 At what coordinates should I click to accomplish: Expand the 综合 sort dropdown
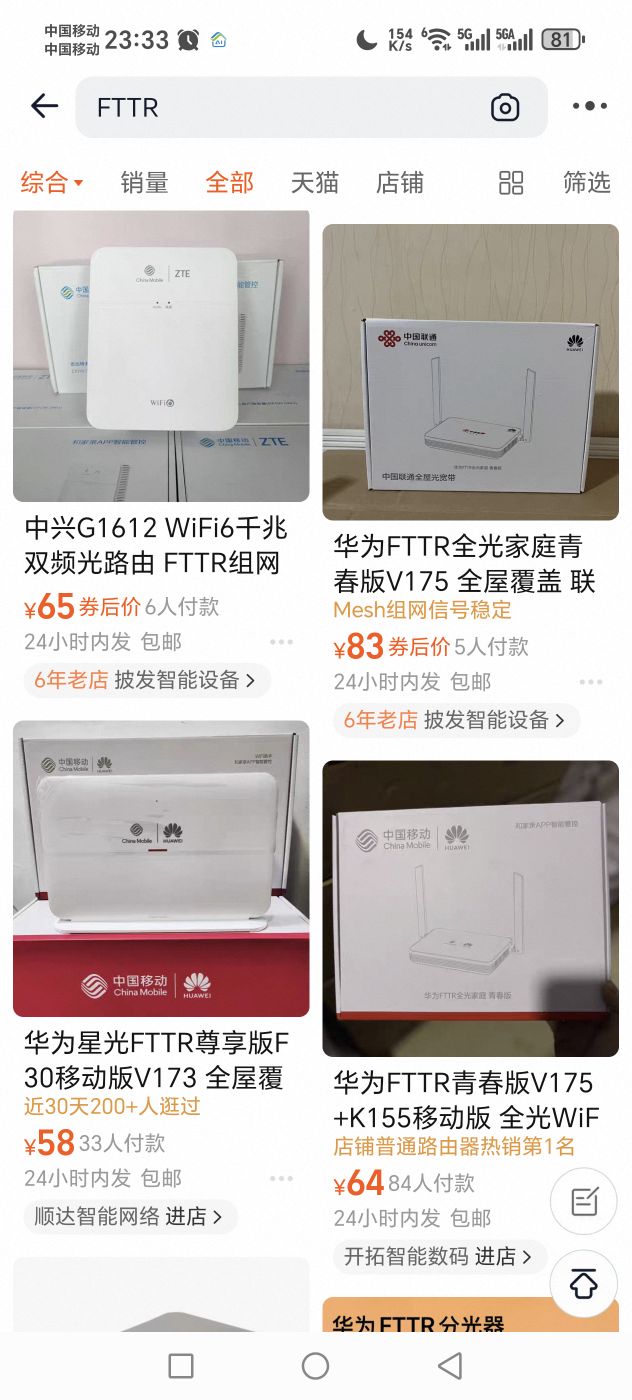(x=52, y=182)
